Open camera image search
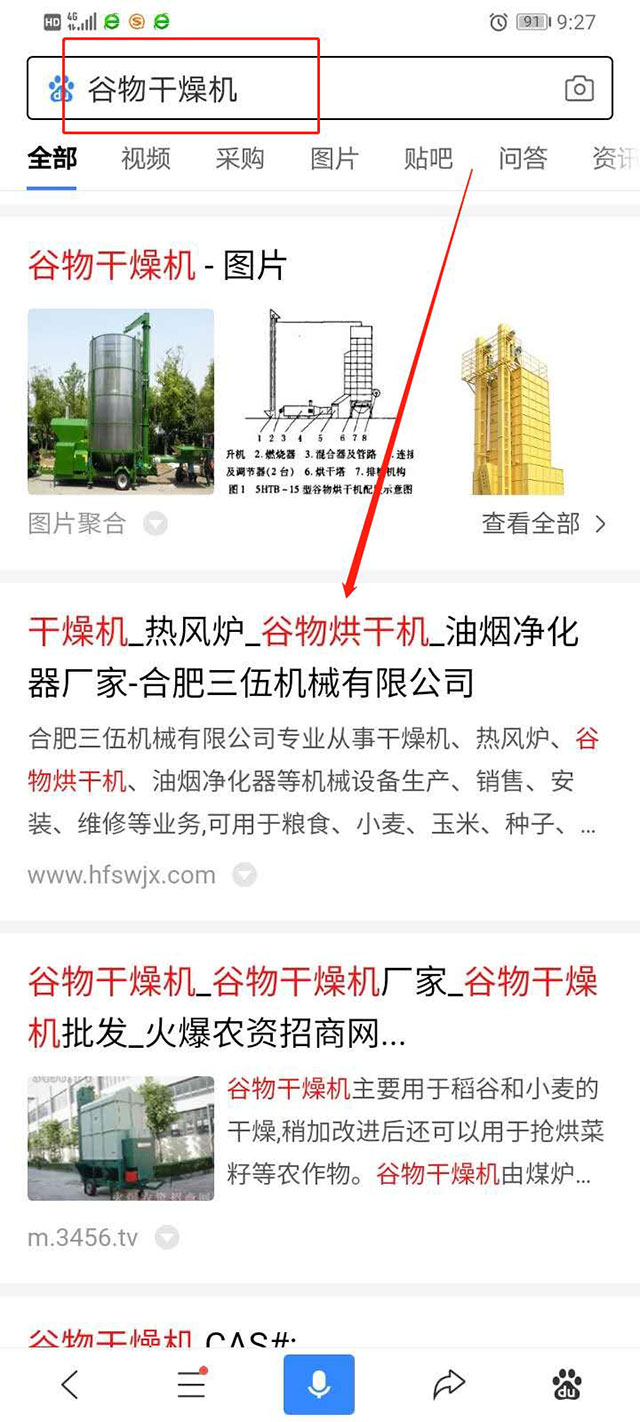 579,89
